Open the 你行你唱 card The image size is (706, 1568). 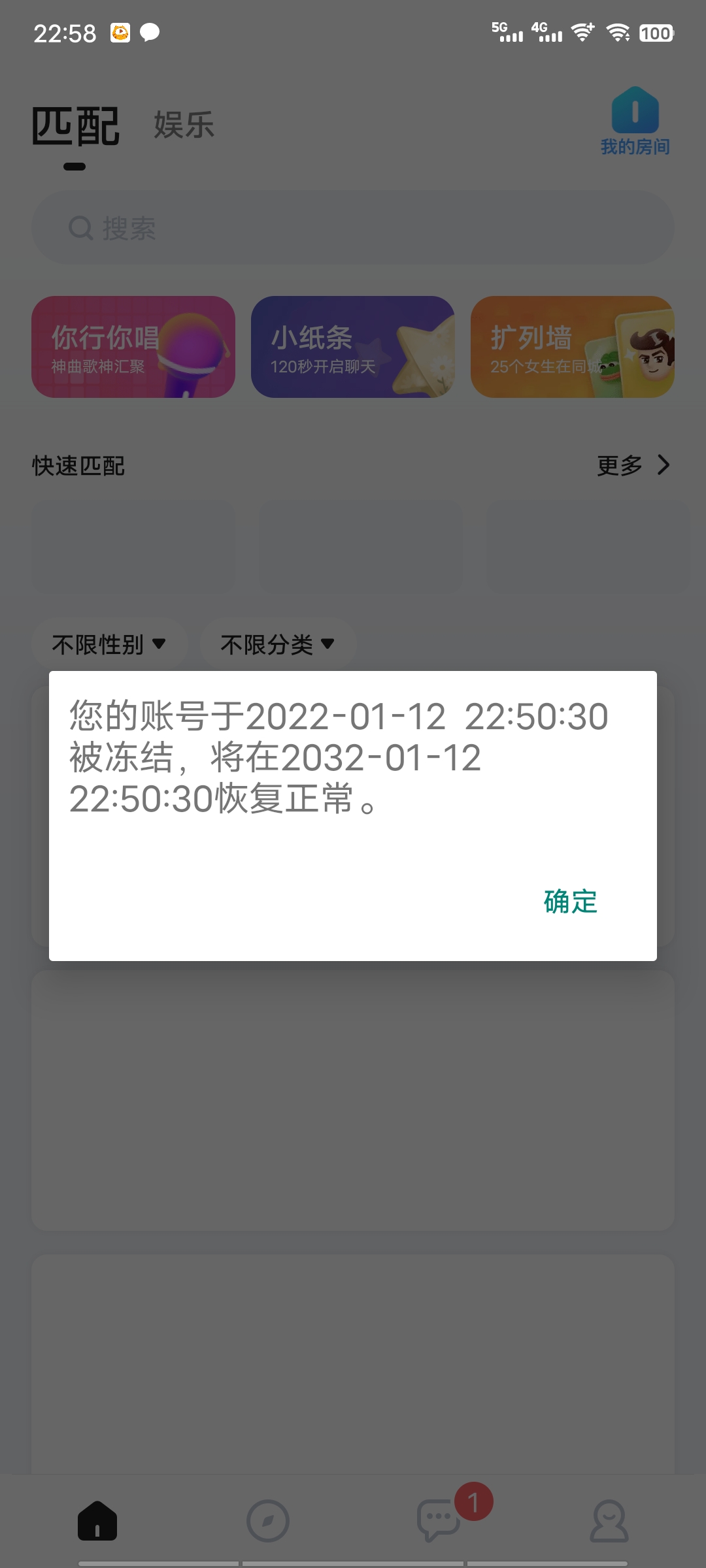(x=133, y=347)
